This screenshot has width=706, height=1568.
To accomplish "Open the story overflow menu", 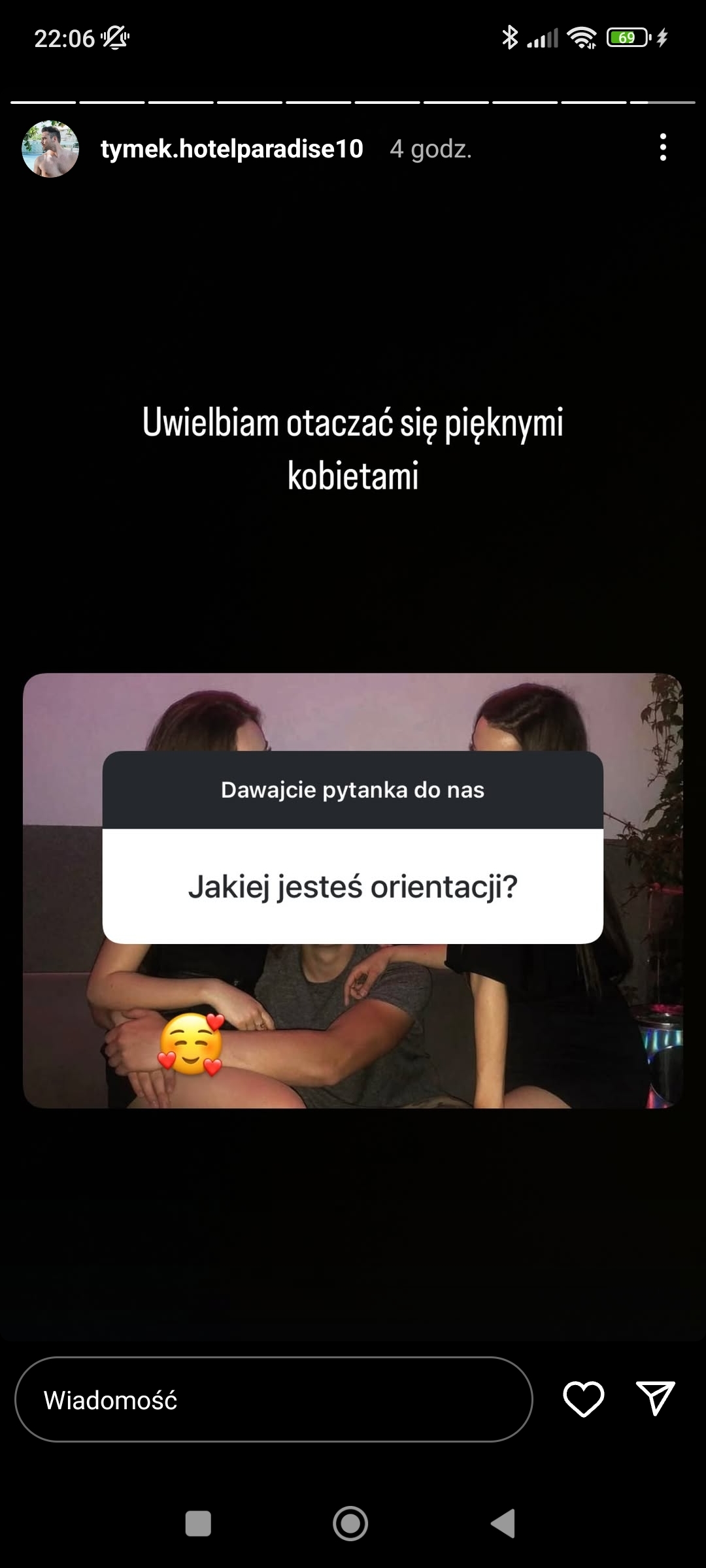I will [663, 148].
